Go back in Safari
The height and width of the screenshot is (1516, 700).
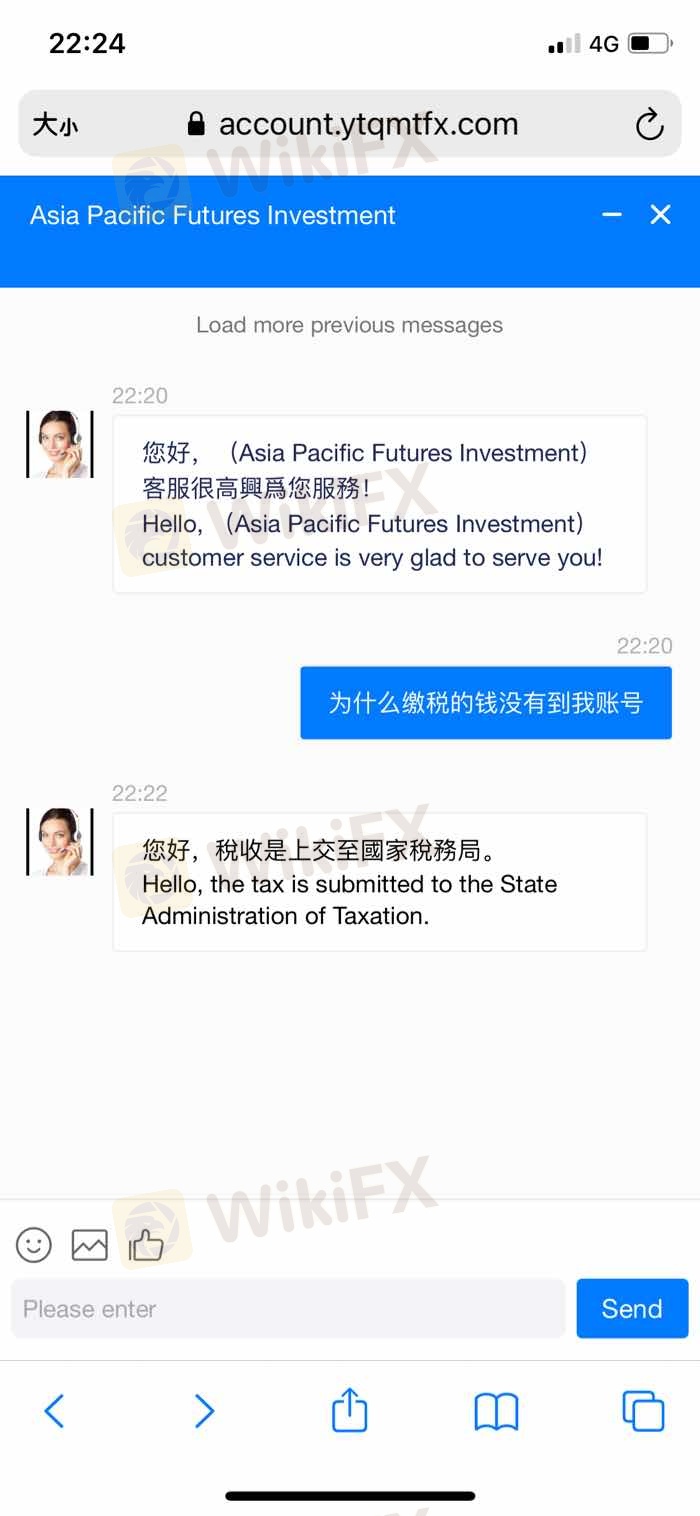[x=55, y=1411]
